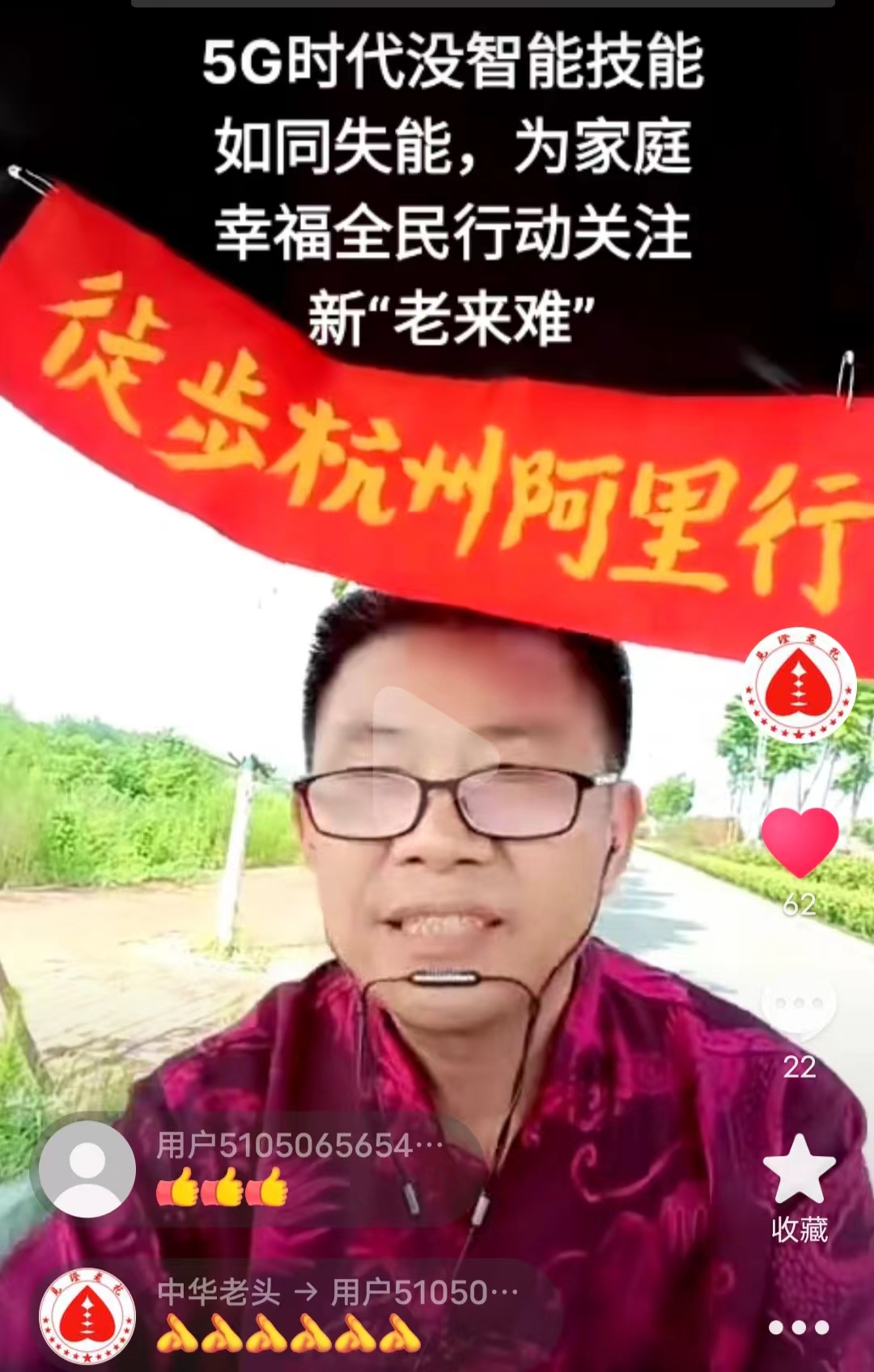The height and width of the screenshot is (1372, 874).
Task: Open the creator's profile avatar on the right
Action: 799,684
